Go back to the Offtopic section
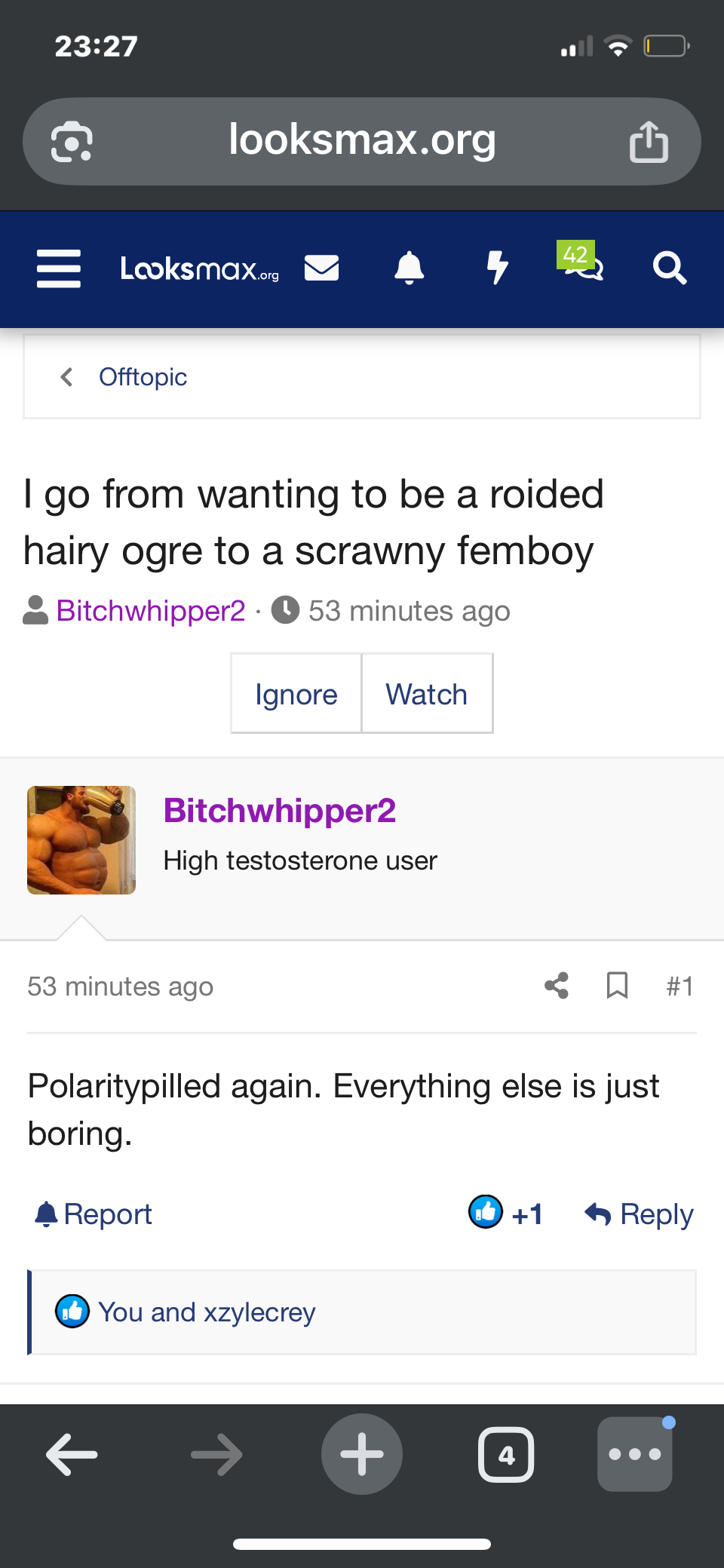724x1568 pixels. [x=143, y=377]
